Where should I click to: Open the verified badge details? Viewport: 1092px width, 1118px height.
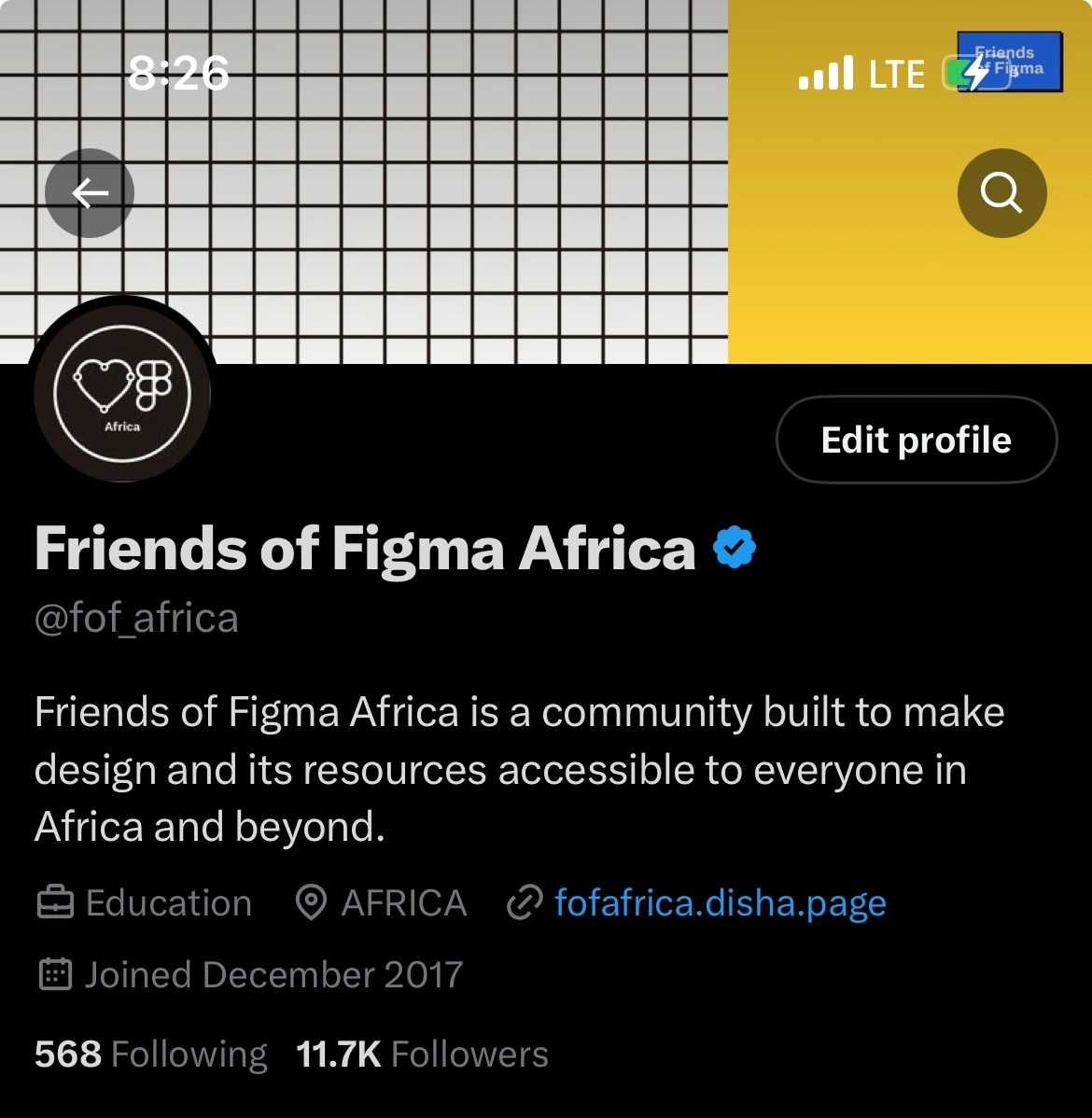pyautogui.click(x=735, y=548)
